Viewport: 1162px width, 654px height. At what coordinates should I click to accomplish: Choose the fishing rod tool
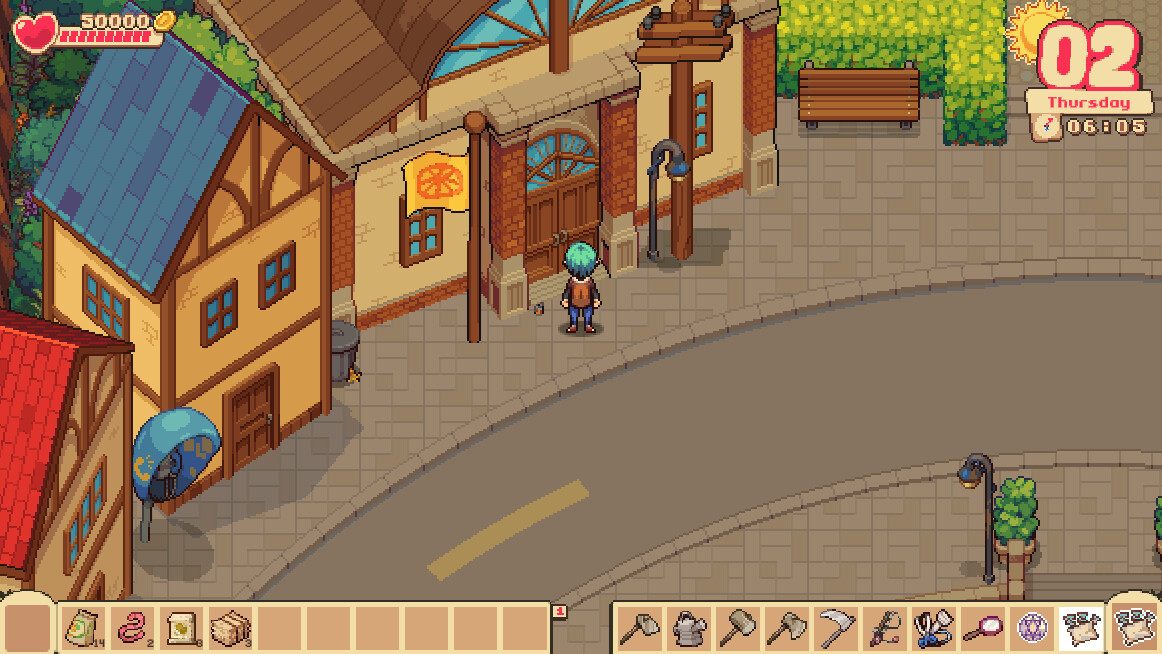[x=884, y=628]
